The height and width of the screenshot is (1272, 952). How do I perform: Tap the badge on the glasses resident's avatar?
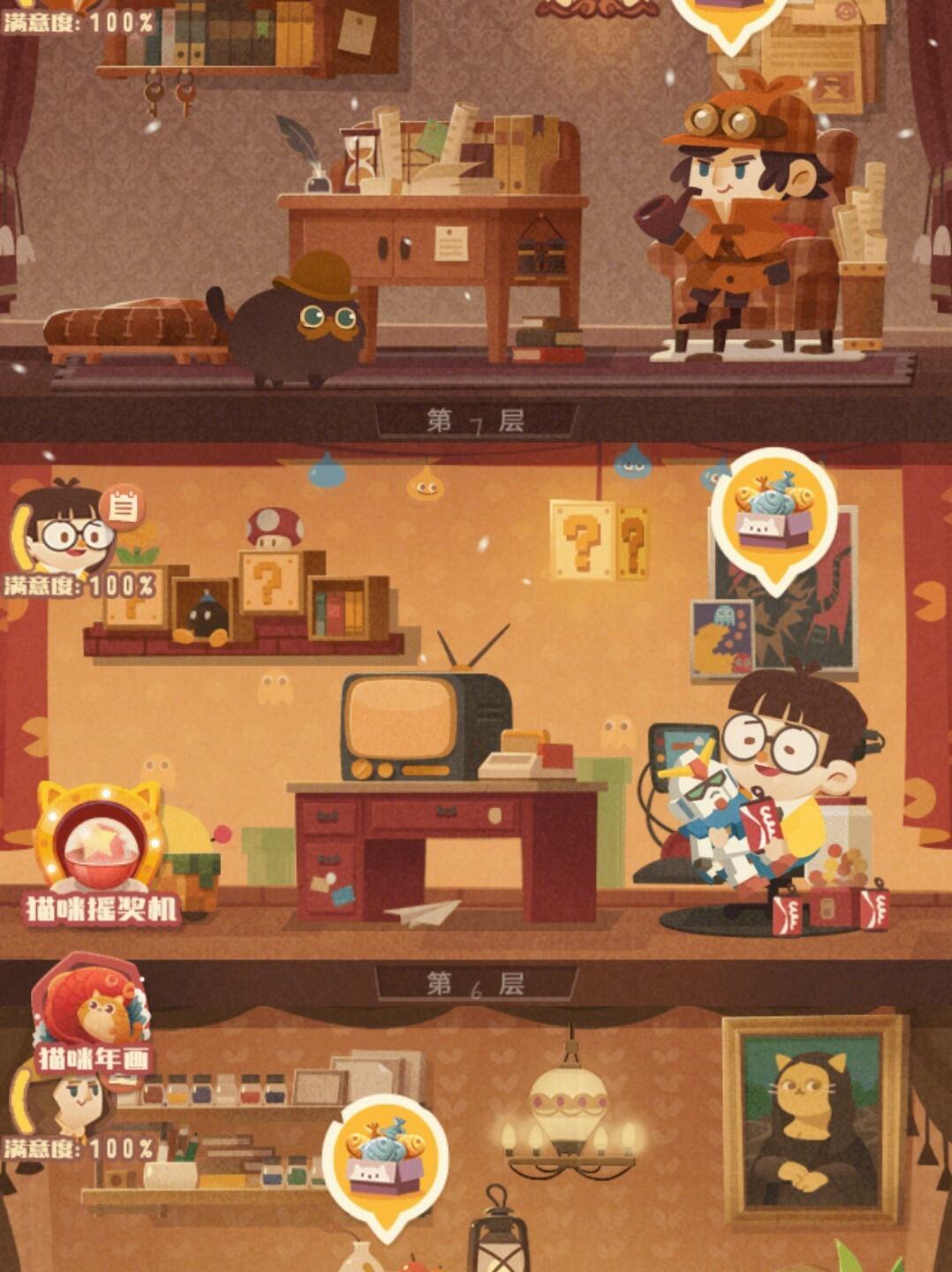(x=123, y=505)
